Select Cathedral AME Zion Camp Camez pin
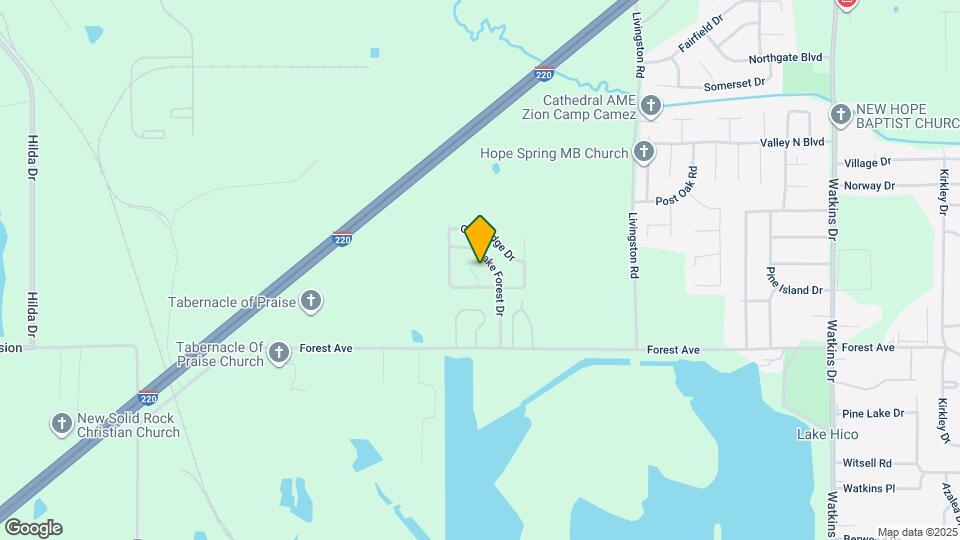The height and width of the screenshot is (540, 960). 650,106
